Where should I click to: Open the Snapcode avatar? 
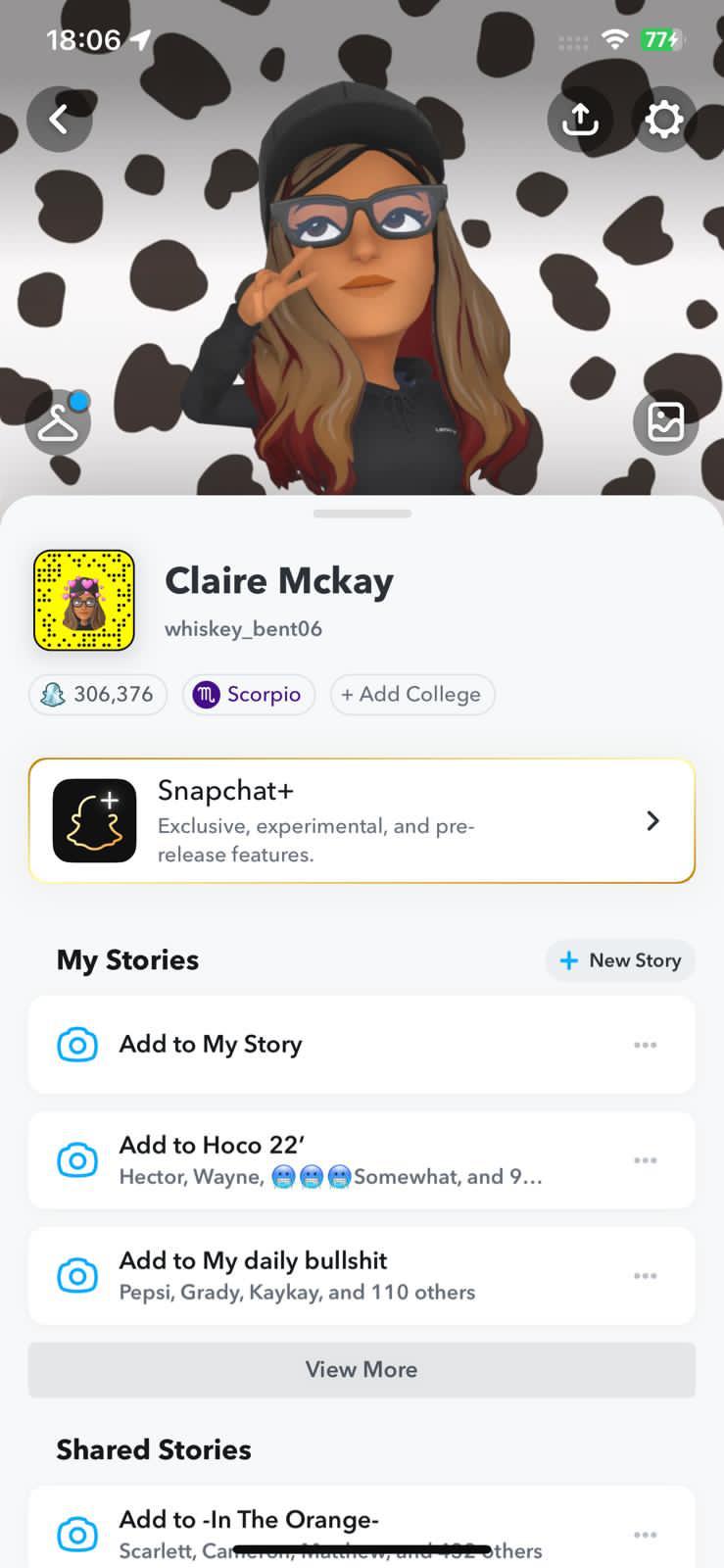click(x=84, y=601)
